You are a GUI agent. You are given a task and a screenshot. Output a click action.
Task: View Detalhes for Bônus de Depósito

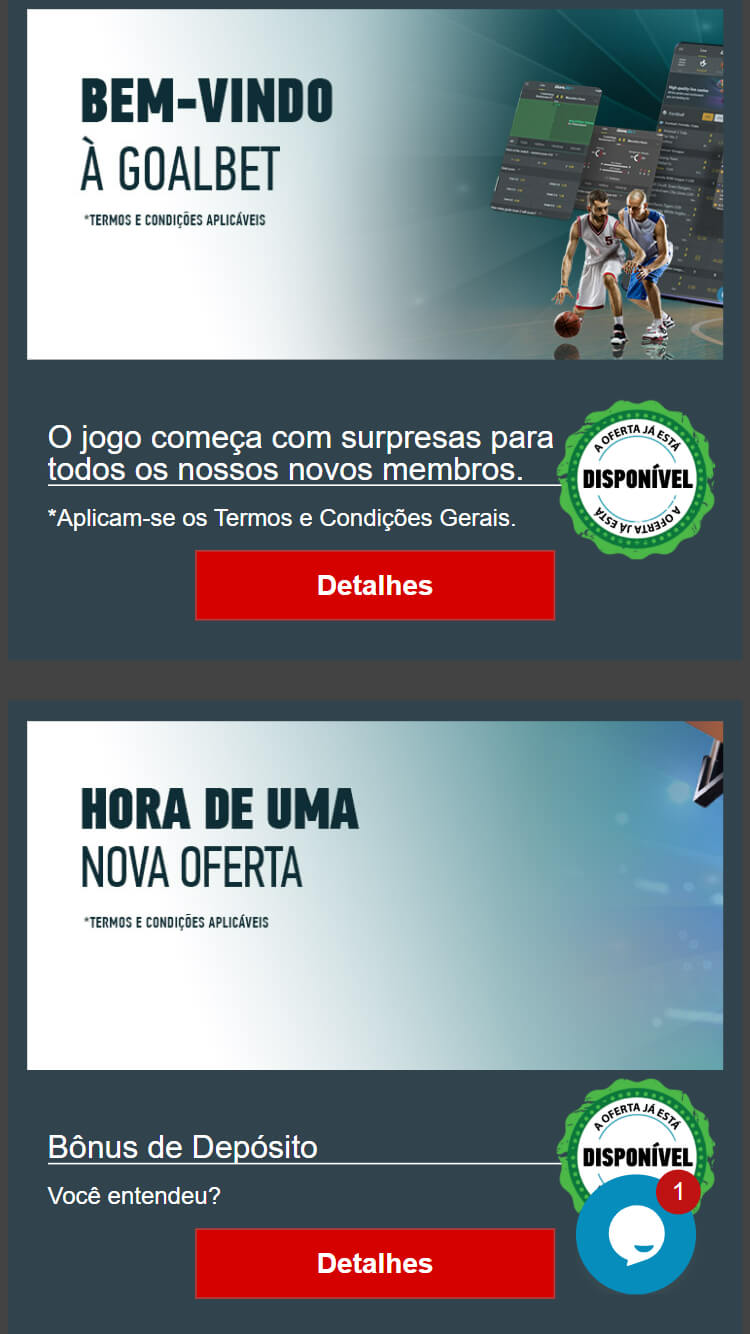click(x=374, y=1263)
